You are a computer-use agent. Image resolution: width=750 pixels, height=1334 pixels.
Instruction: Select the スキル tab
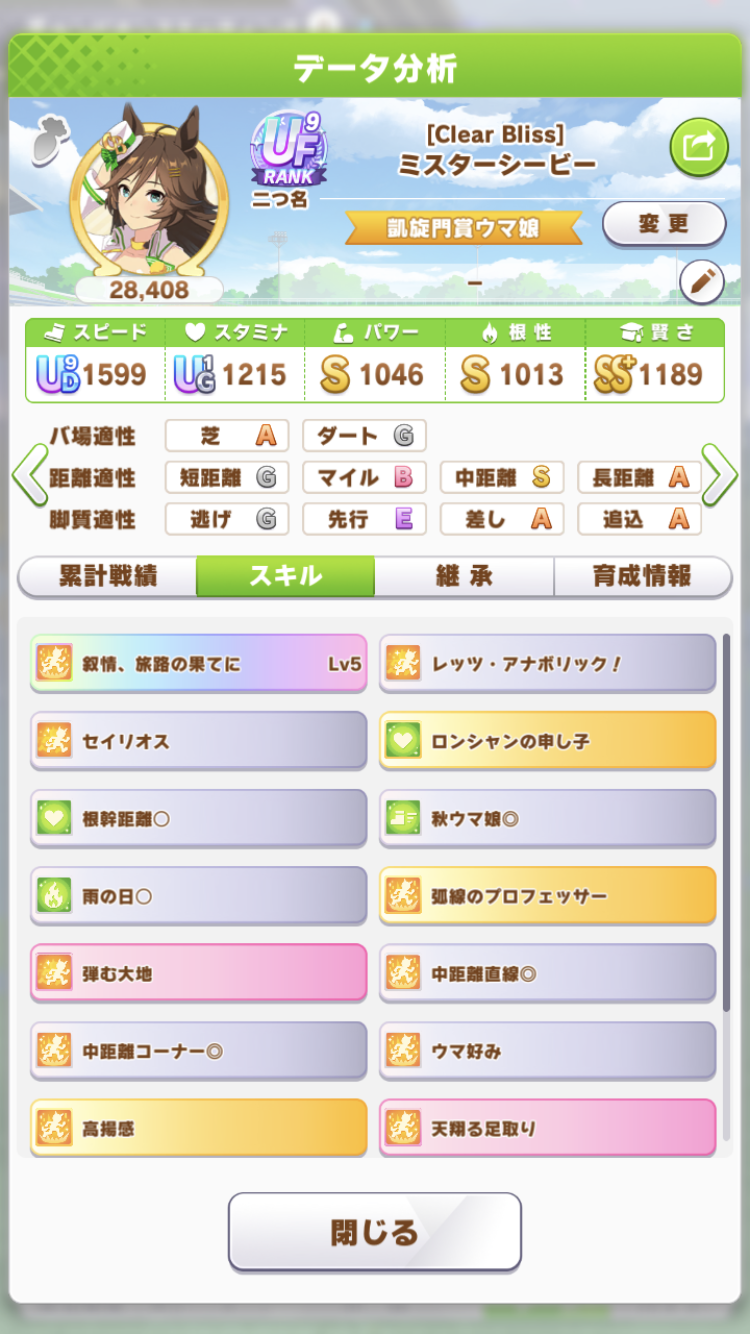tap(285, 576)
